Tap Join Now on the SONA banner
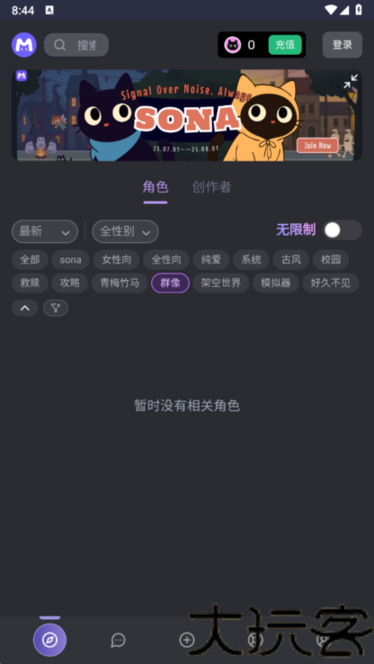The height and width of the screenshot is (664, 374). [318, 145]
